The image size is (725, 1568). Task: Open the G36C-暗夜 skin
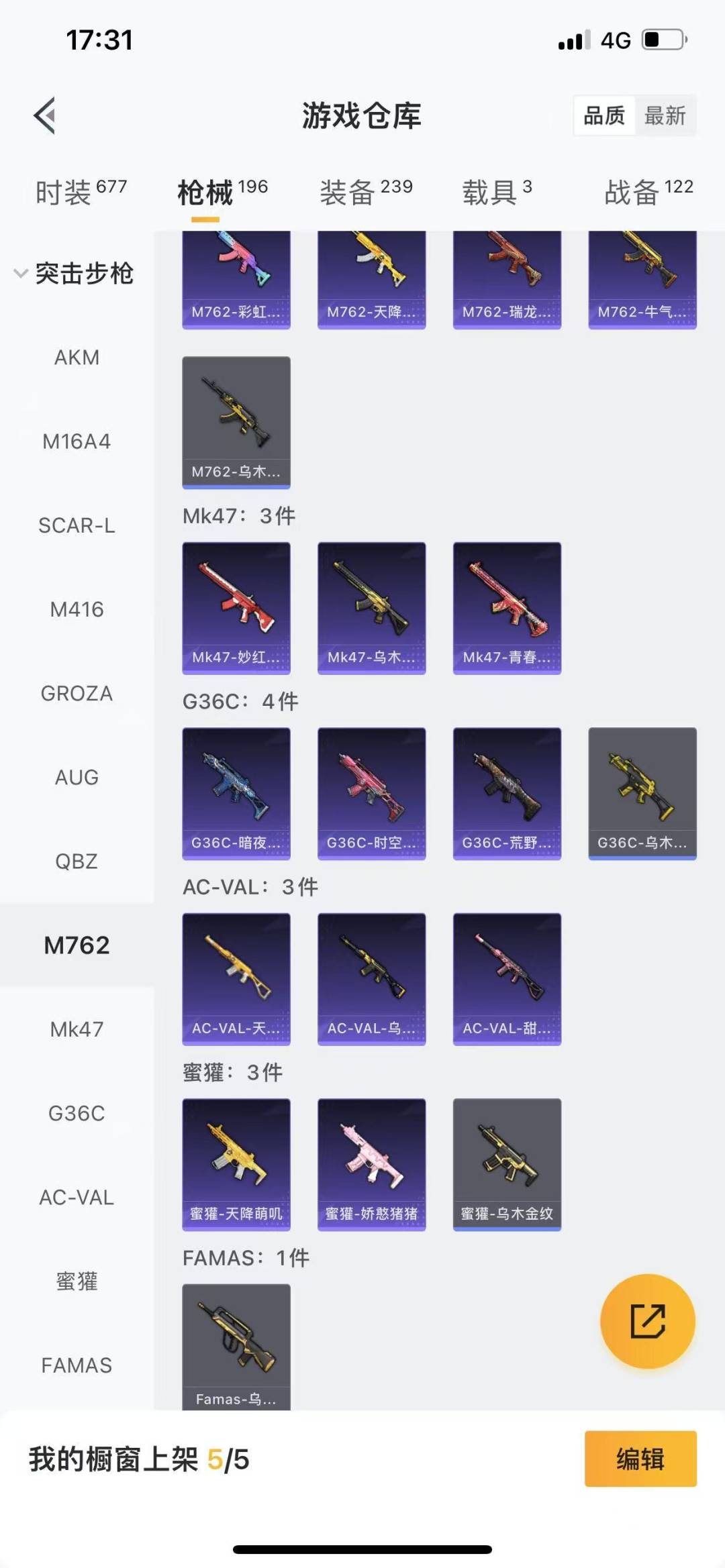pos(236,793)
